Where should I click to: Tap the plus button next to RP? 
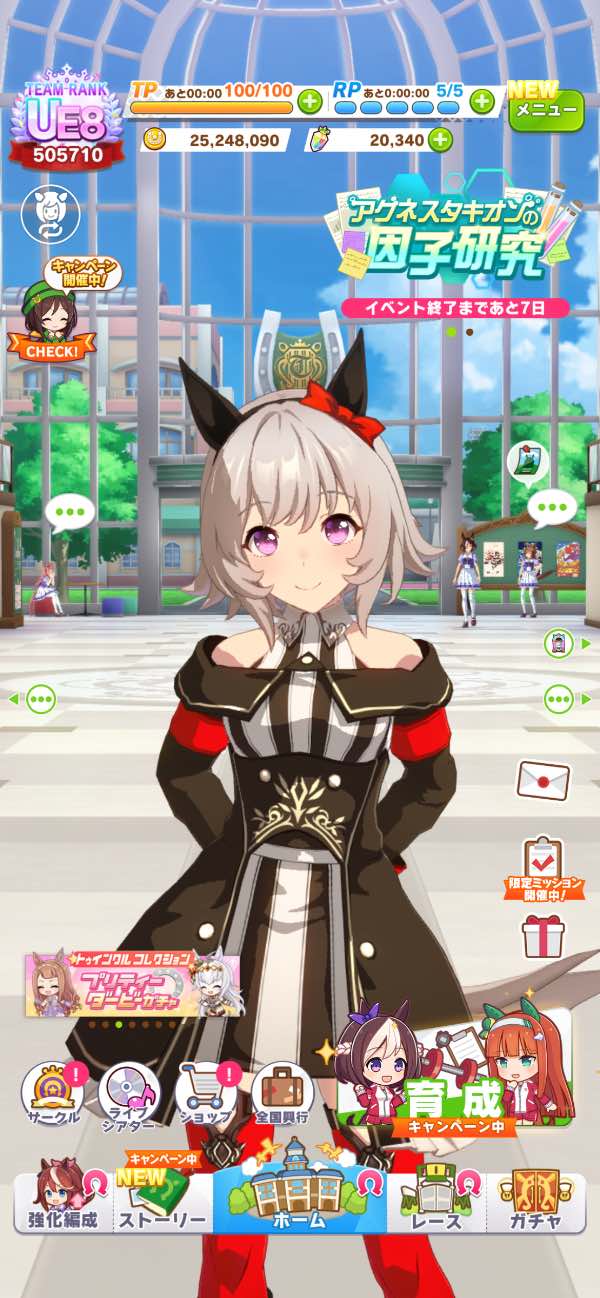(482, 100)
